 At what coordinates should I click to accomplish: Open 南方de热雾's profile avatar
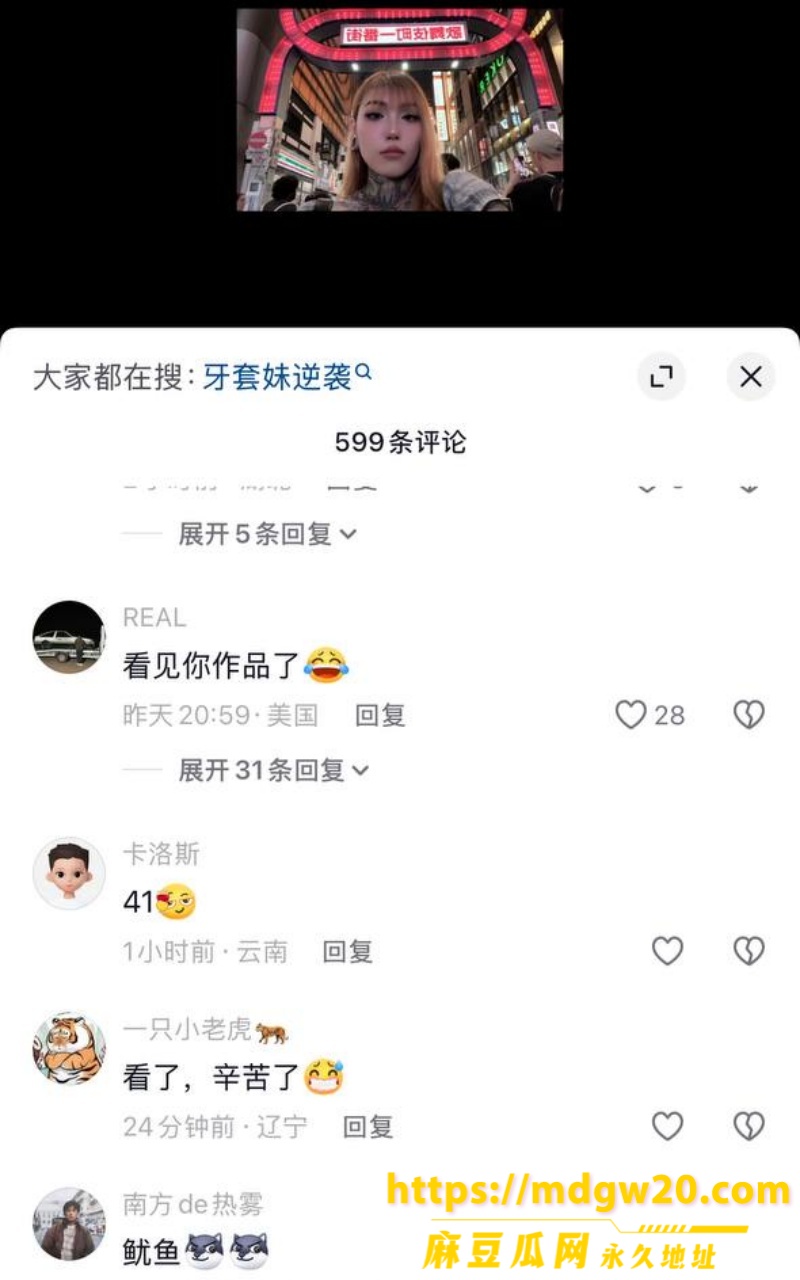[69, 1224]
